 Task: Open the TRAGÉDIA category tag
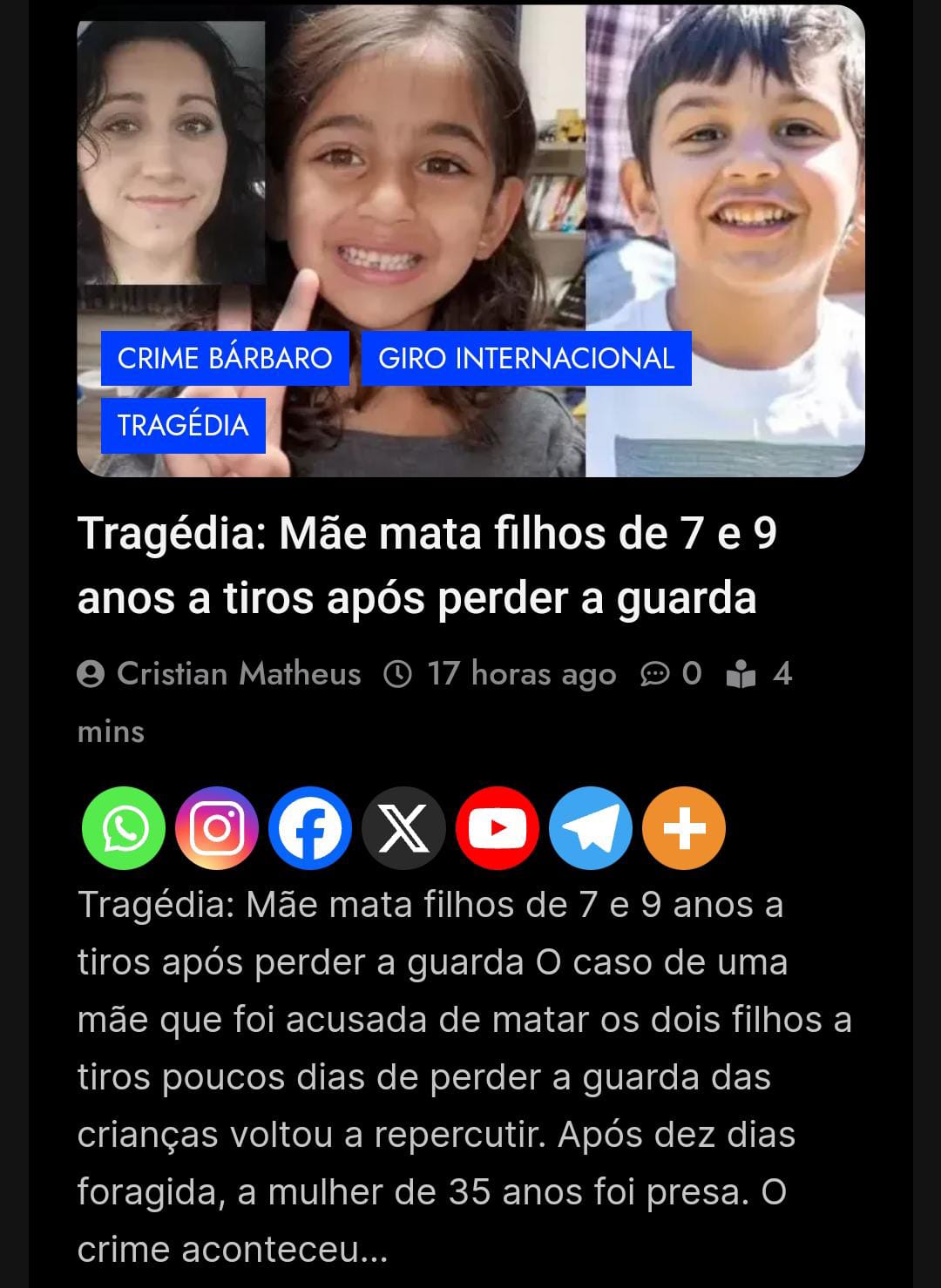click(183, 425)
